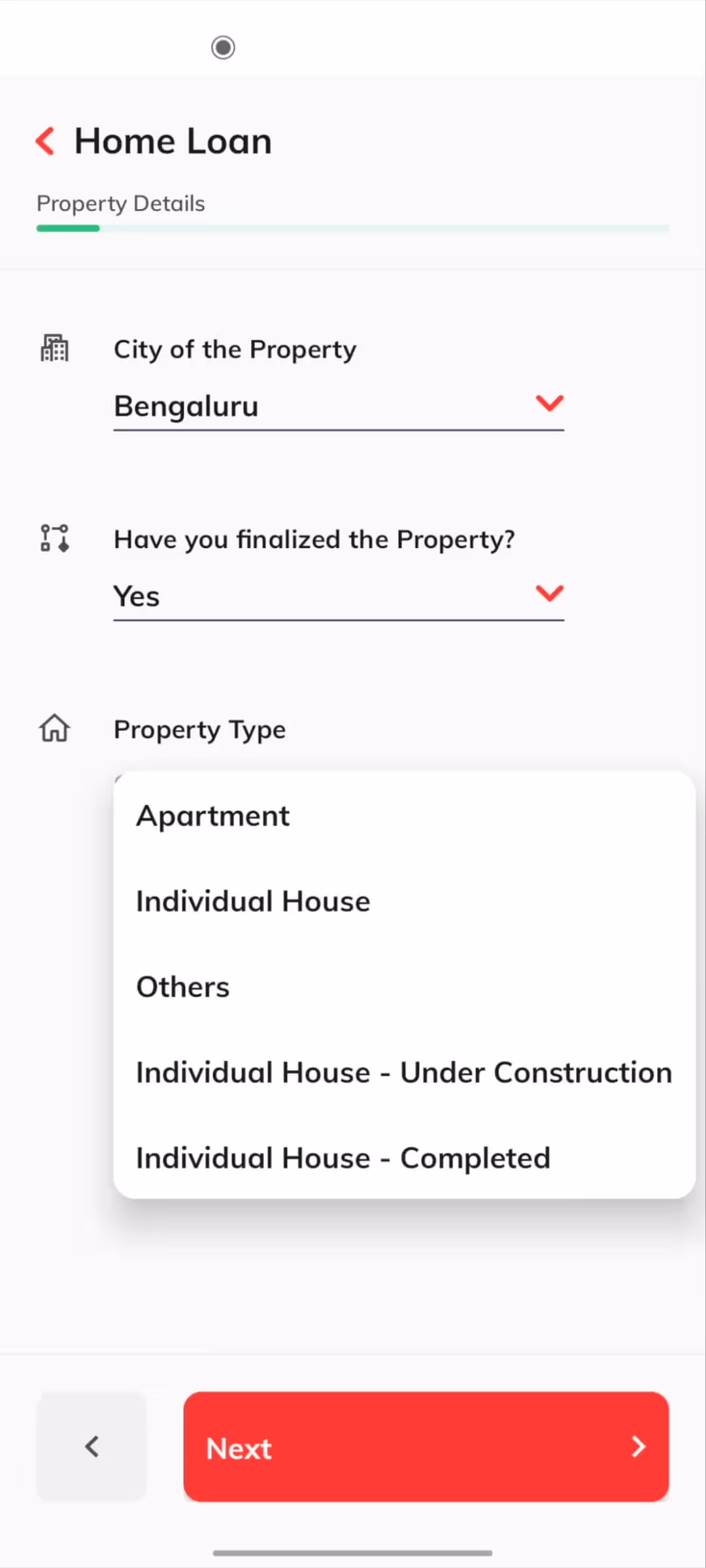
Task: Select Individual House - Under Construction
Action: click(404, 1073)
